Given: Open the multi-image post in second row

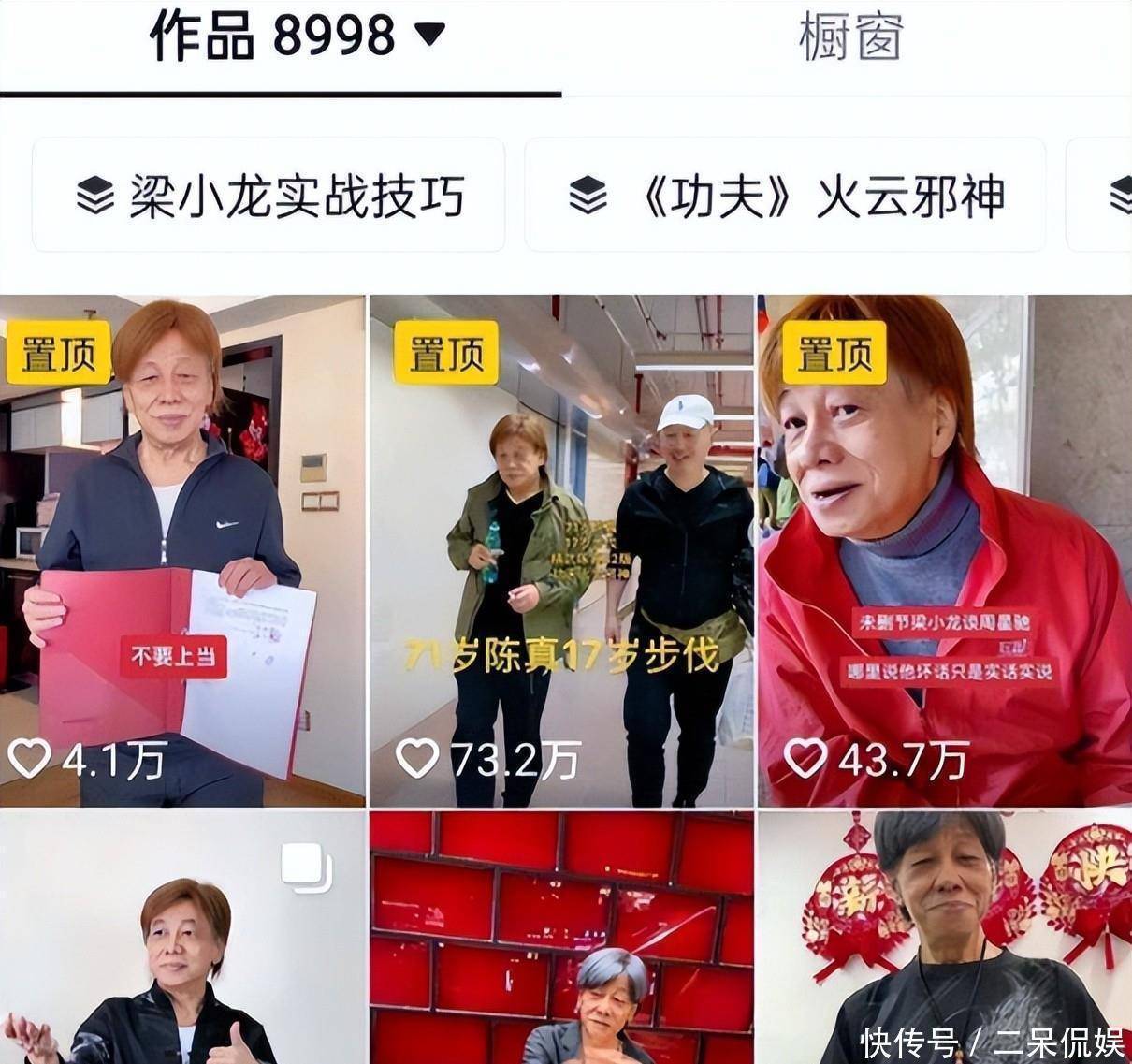Looking at the screenshot, I should [x=181, y=936].
